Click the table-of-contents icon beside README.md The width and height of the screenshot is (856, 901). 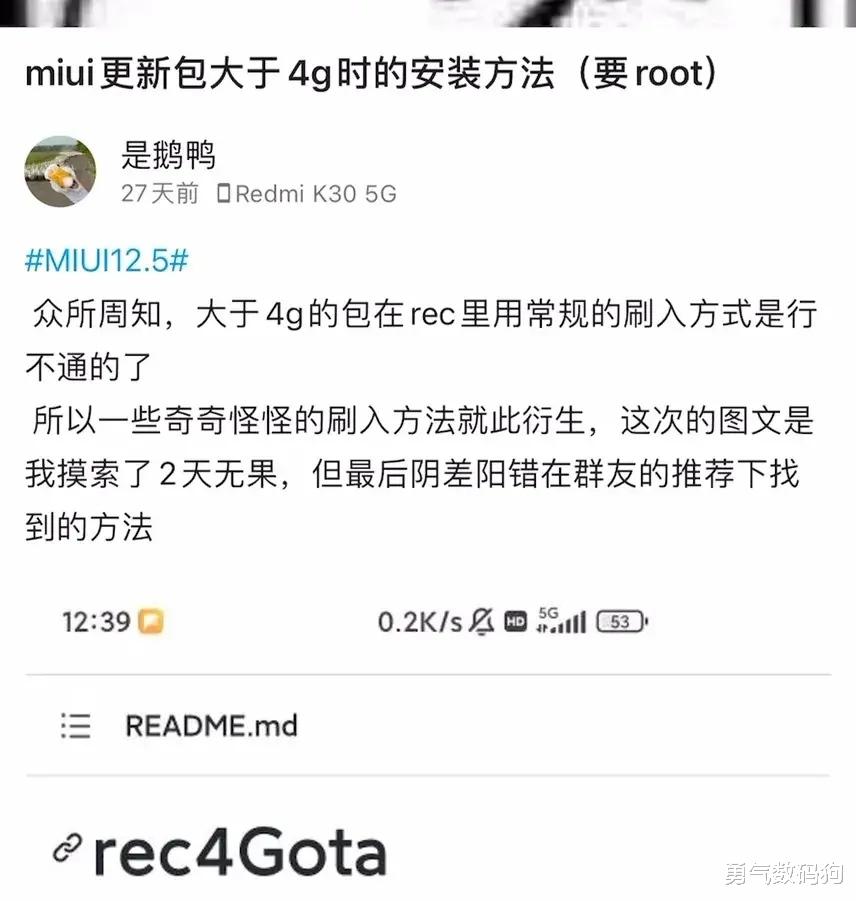[x=73, y=726]
